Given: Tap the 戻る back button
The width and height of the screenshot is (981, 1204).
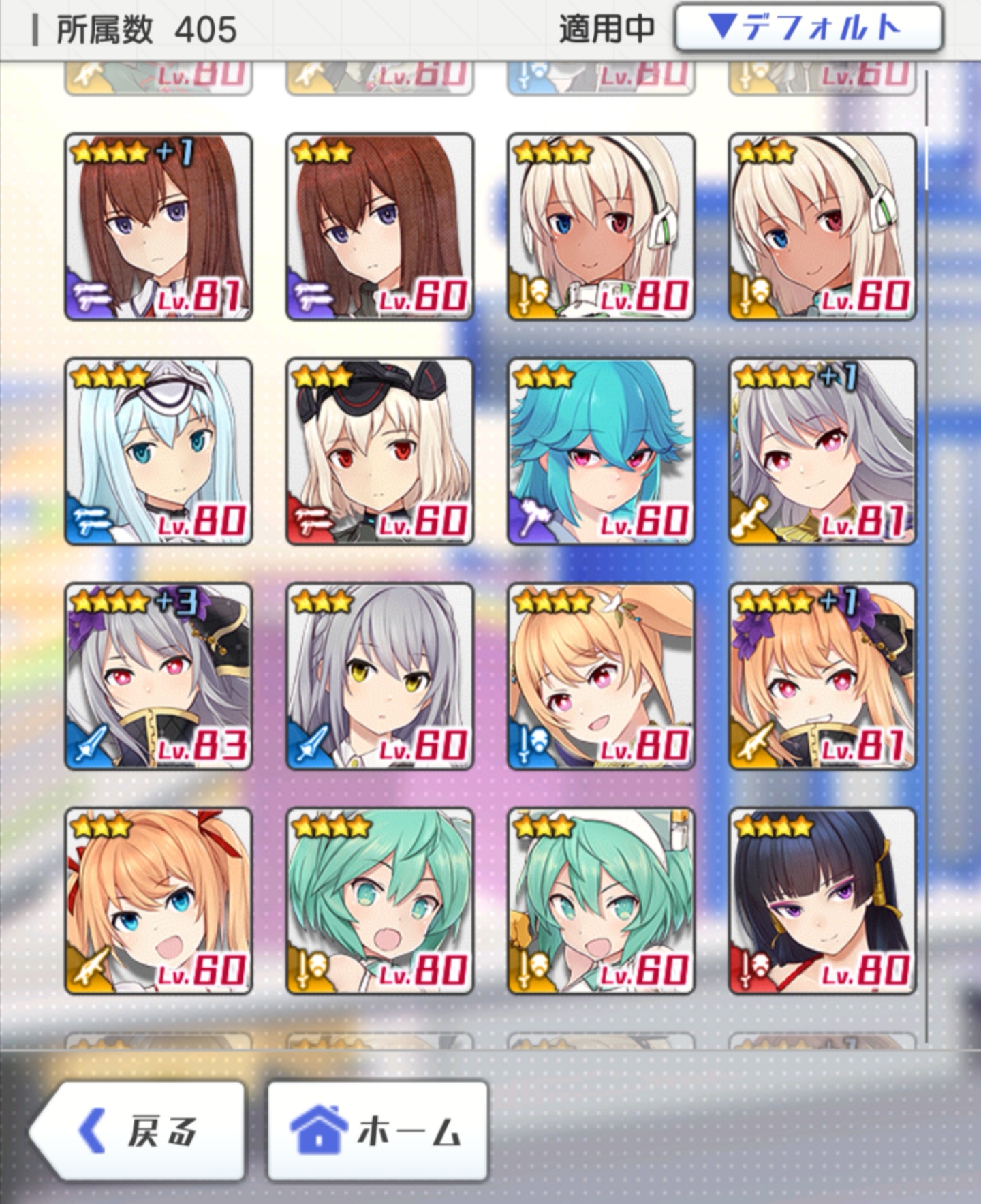Looking at the screenshot, I should coord(139,1130).
